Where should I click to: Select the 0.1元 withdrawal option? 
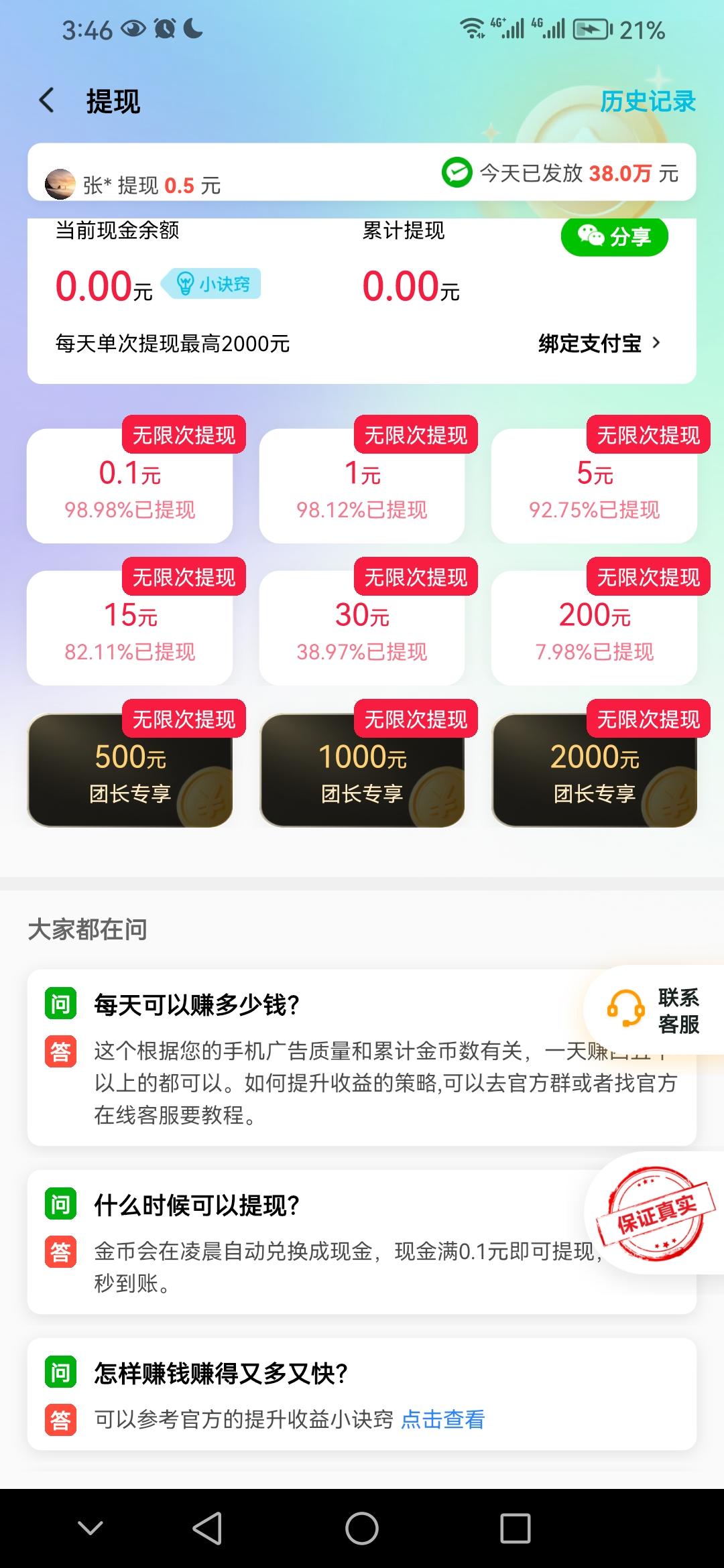(129, 486)
